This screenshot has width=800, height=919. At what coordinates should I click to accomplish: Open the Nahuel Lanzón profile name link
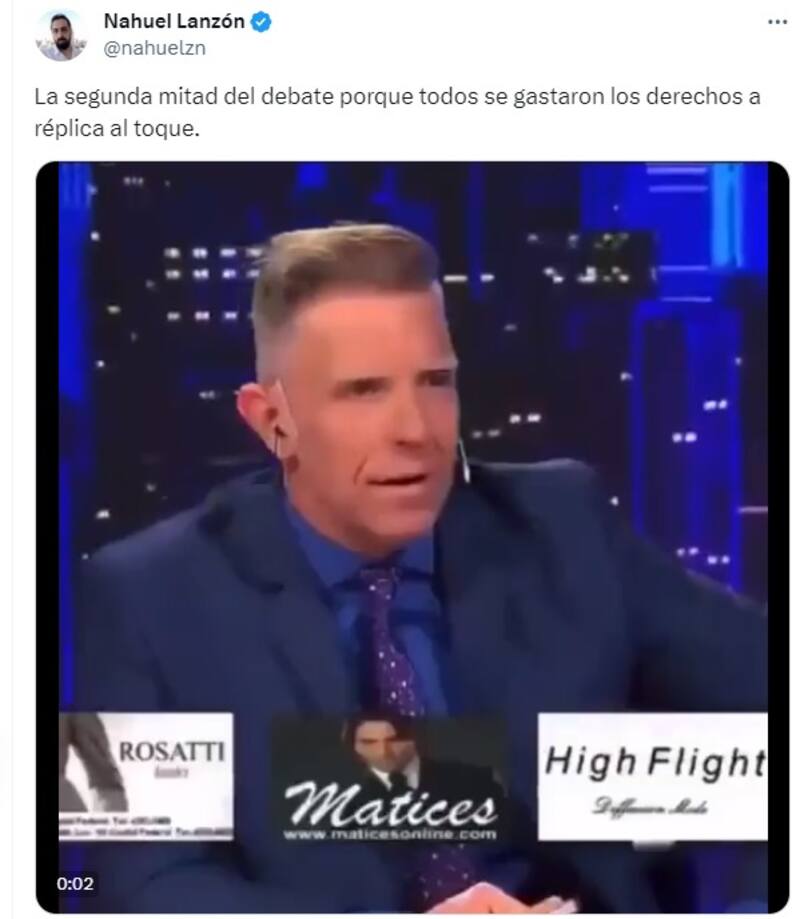174,20
